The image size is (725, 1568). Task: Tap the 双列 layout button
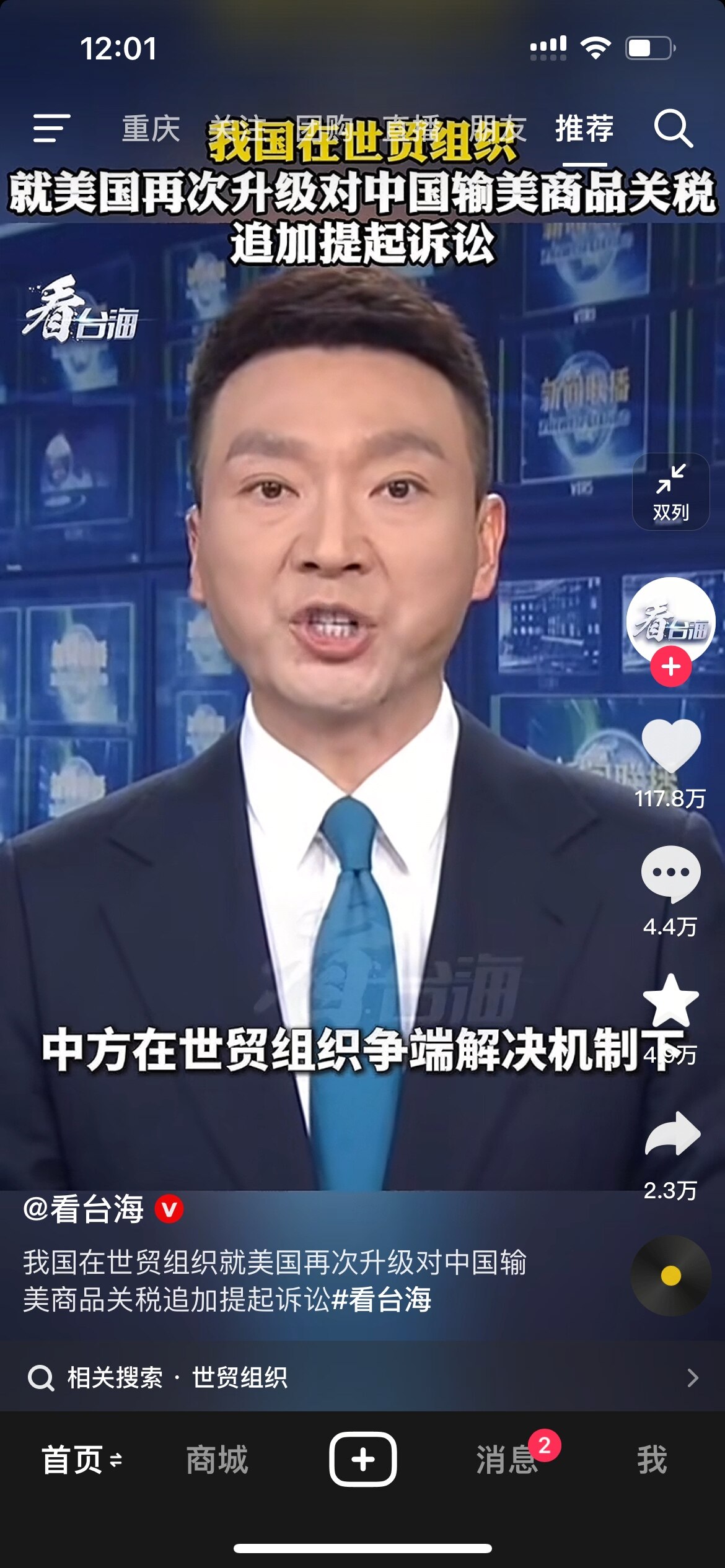click(x=670, y=492)
